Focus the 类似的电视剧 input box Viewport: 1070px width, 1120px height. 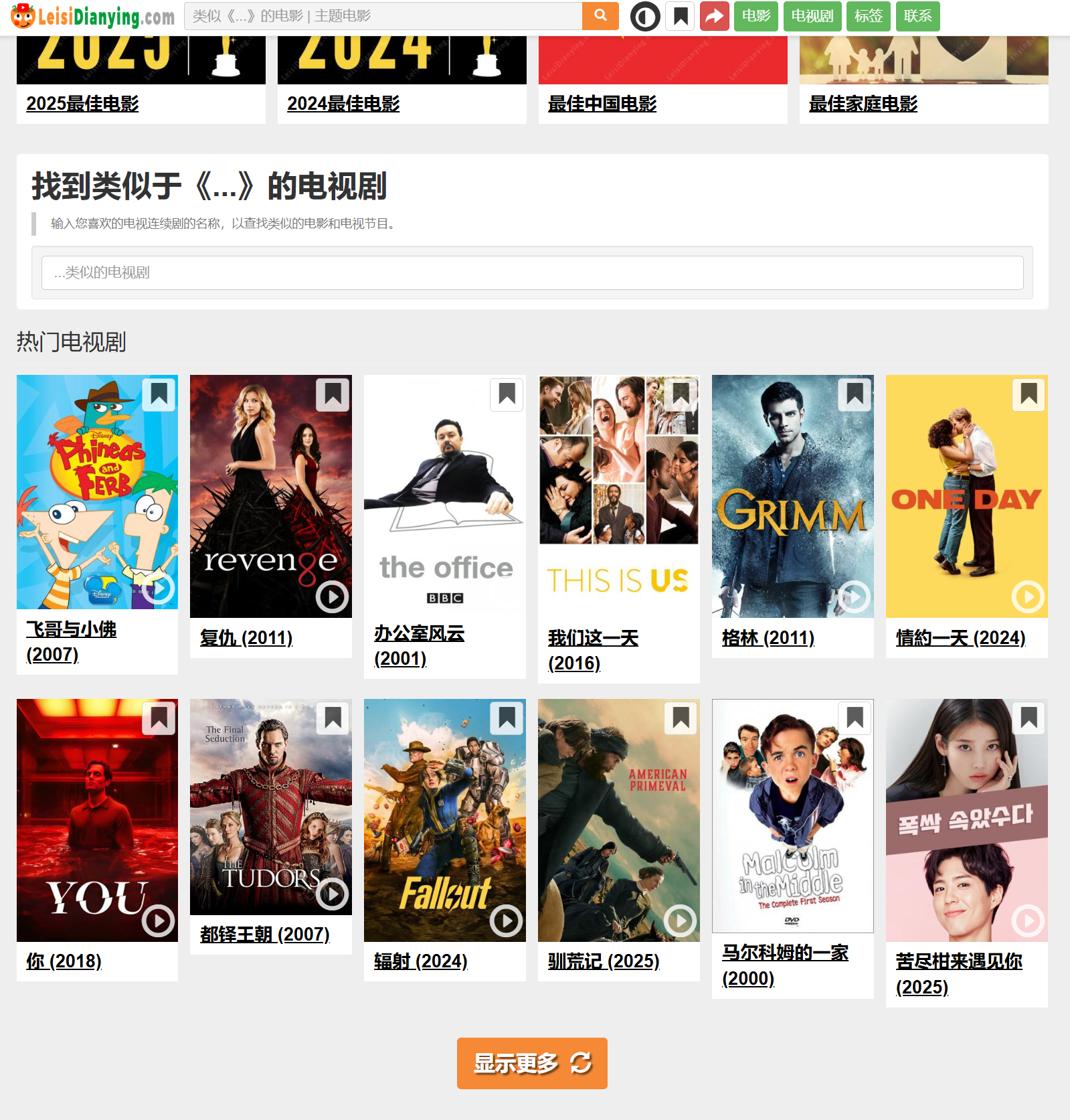pyautogui.click(x=532, y=272)
